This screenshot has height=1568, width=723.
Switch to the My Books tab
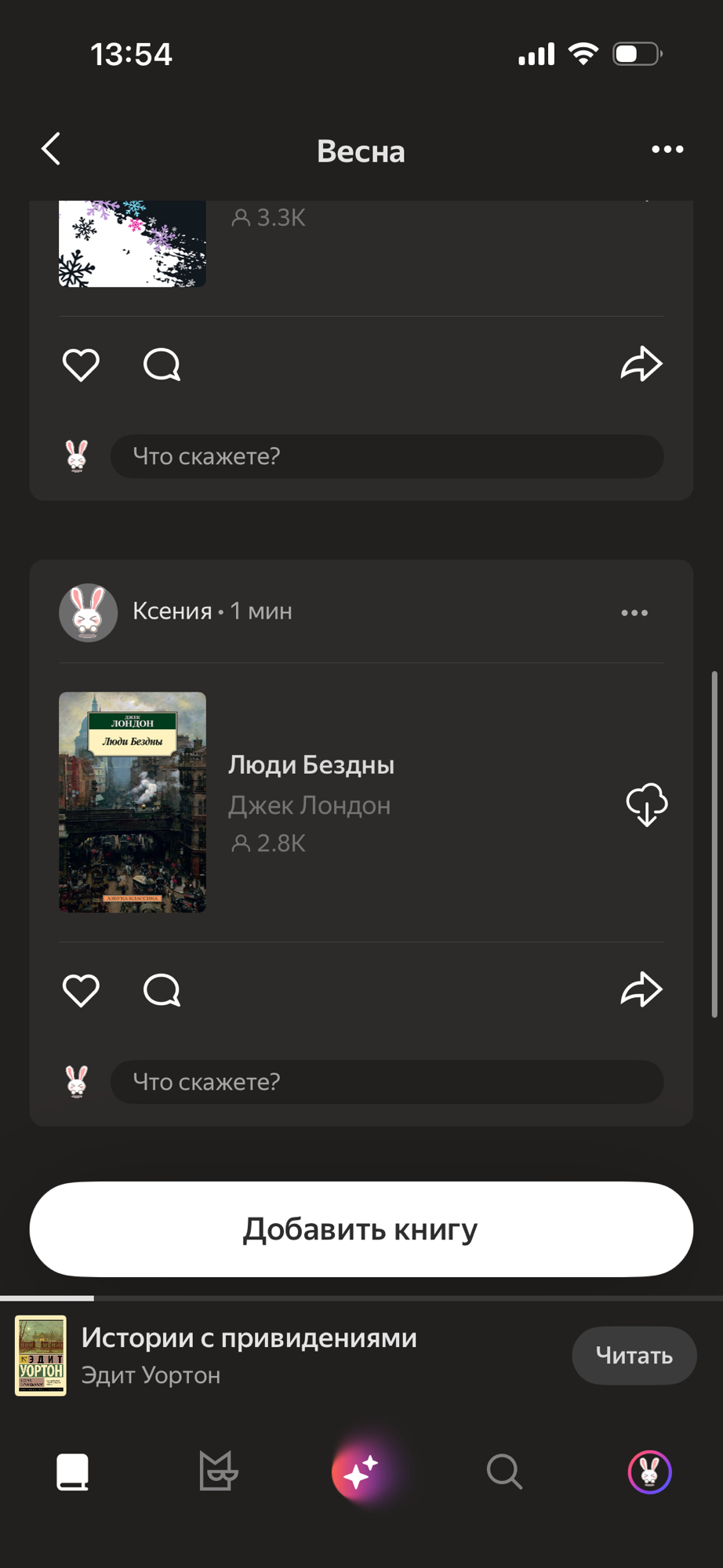[73, 1472]
